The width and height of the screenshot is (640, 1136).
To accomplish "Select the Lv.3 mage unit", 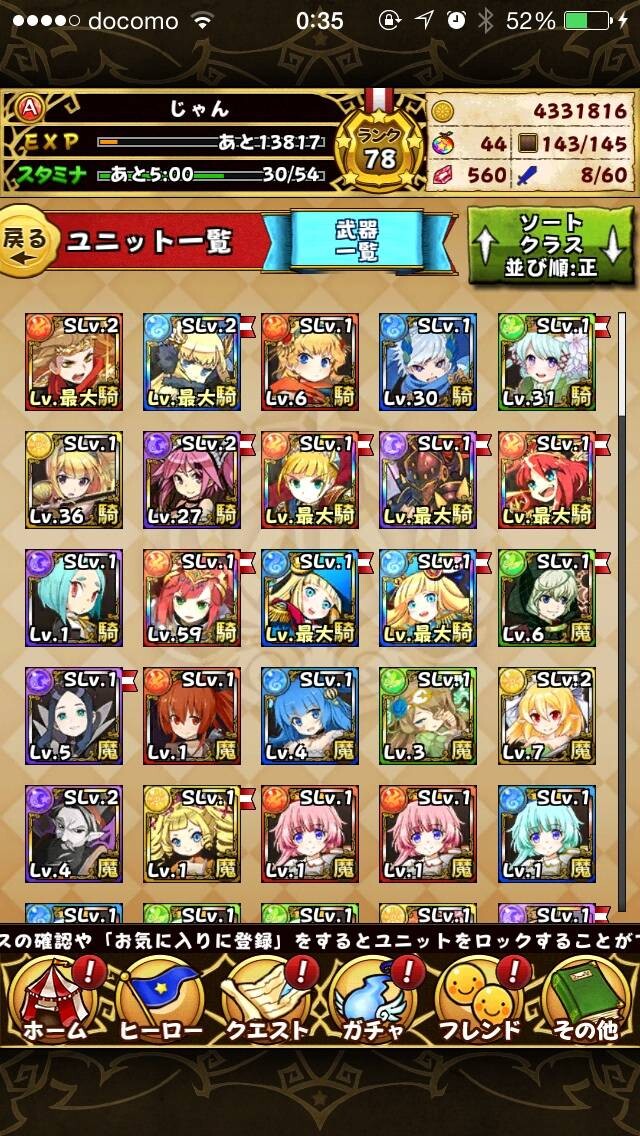I will (428, 716).
